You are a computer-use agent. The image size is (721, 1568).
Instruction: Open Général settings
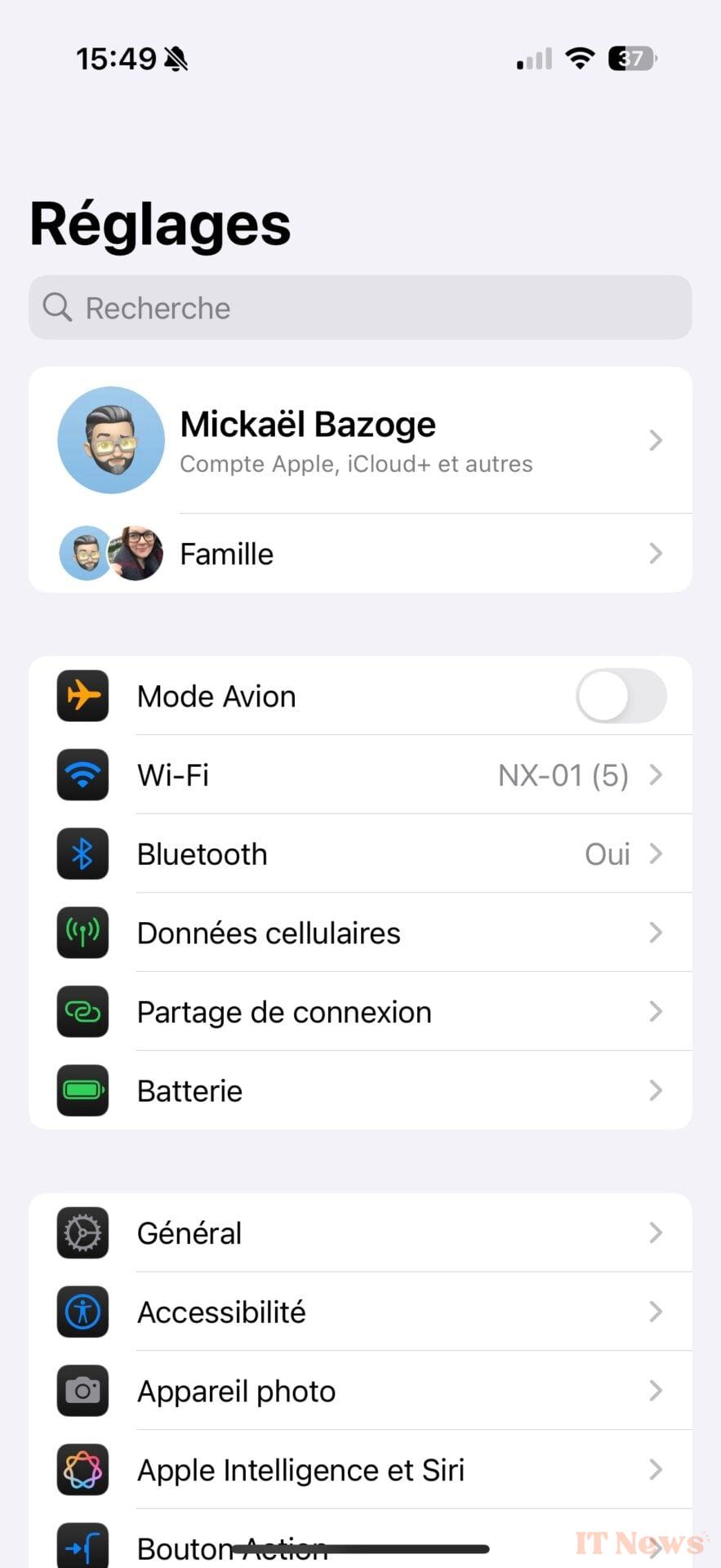pyautogui.click(x=359, y=1233)
